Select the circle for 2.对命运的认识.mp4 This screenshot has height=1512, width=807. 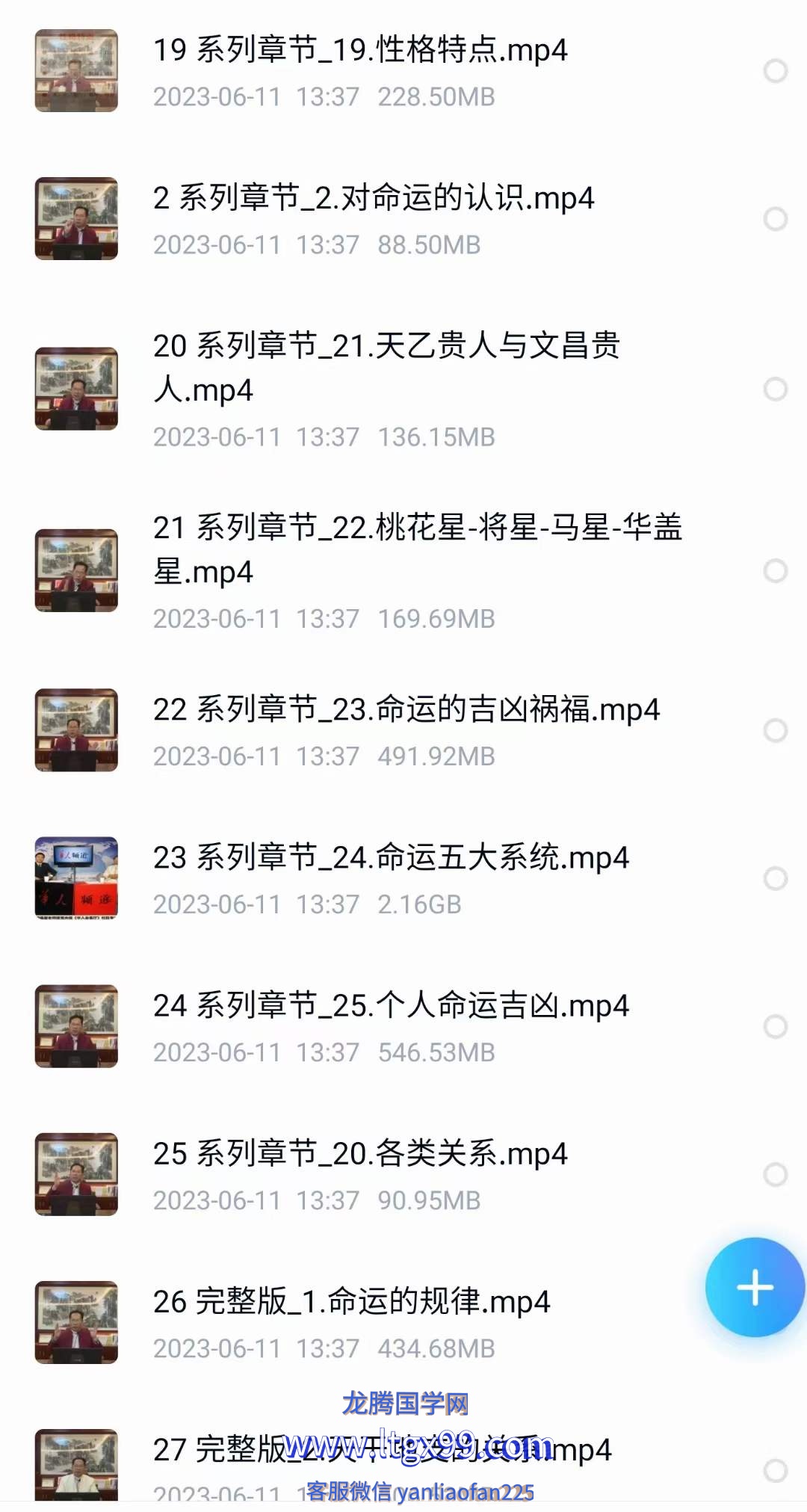[775, 219]
